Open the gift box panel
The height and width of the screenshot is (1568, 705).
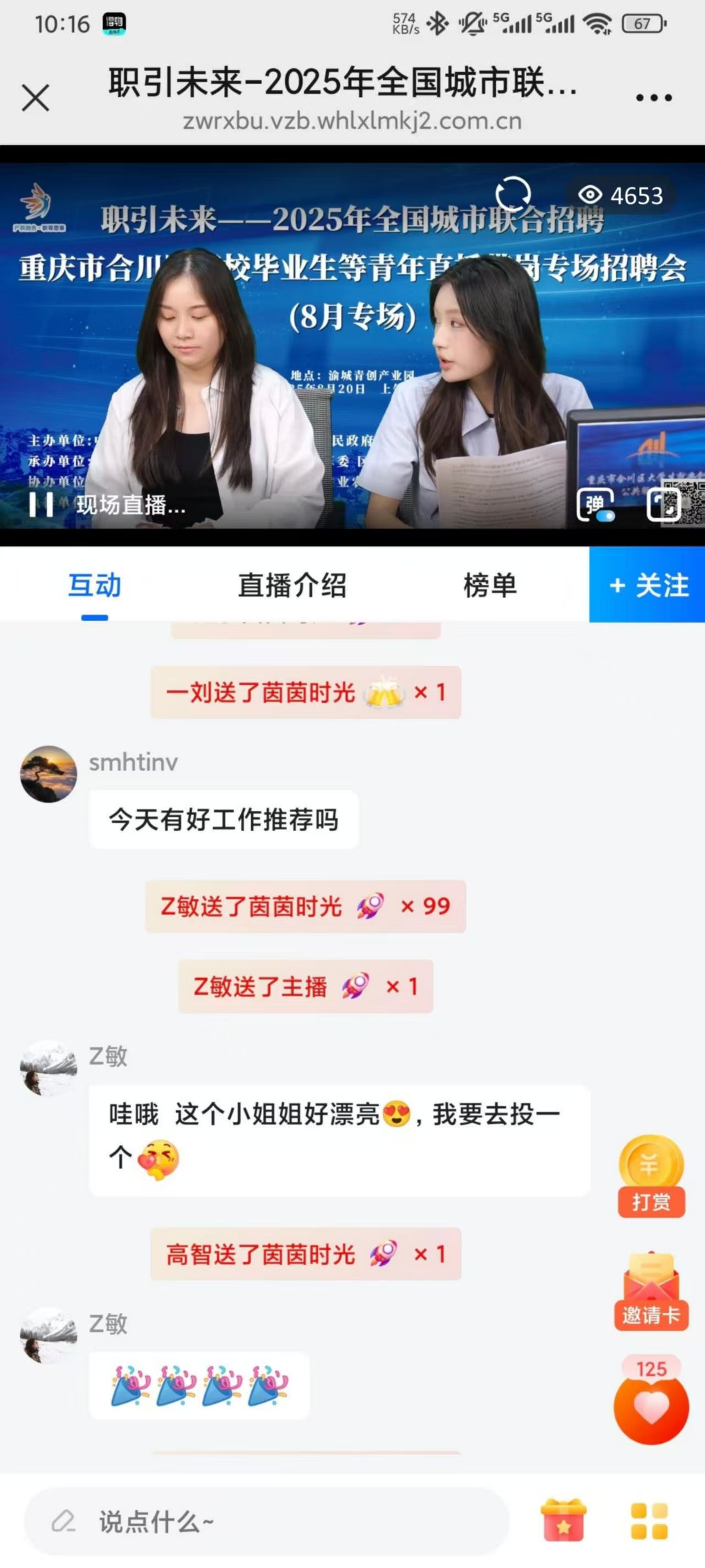pos(564,1521)
